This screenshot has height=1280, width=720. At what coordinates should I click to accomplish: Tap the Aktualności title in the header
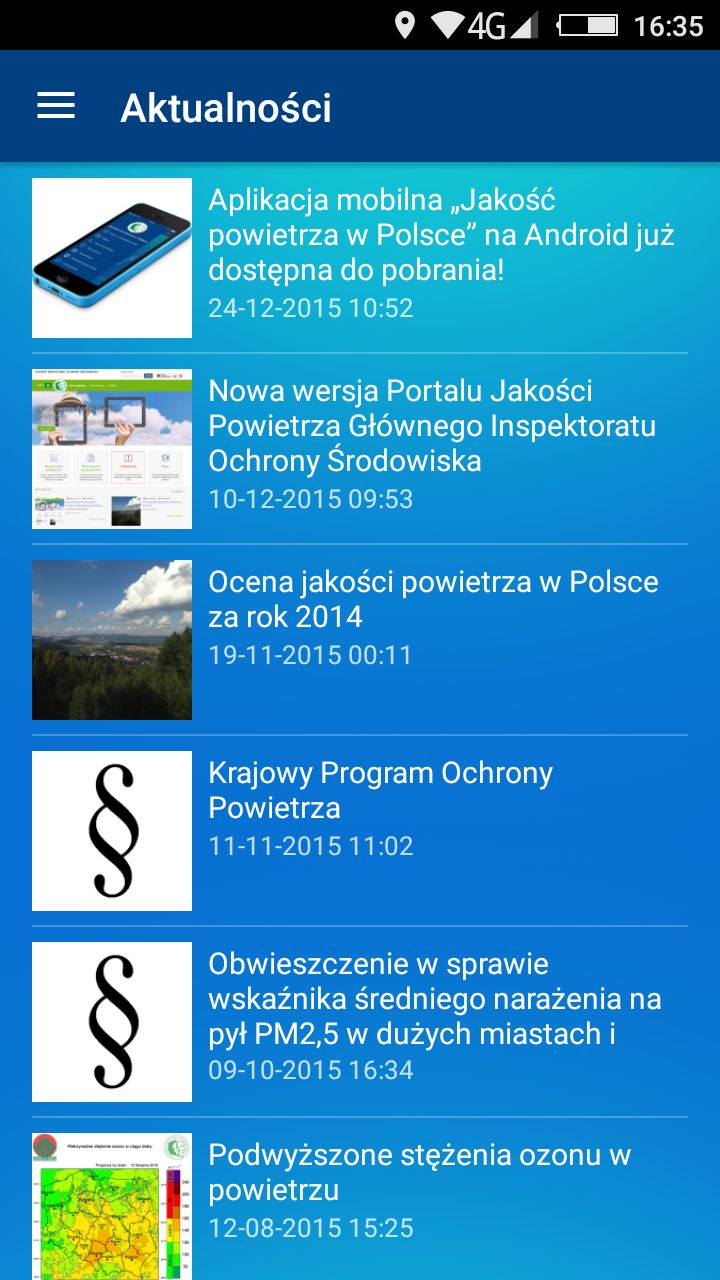226,107
